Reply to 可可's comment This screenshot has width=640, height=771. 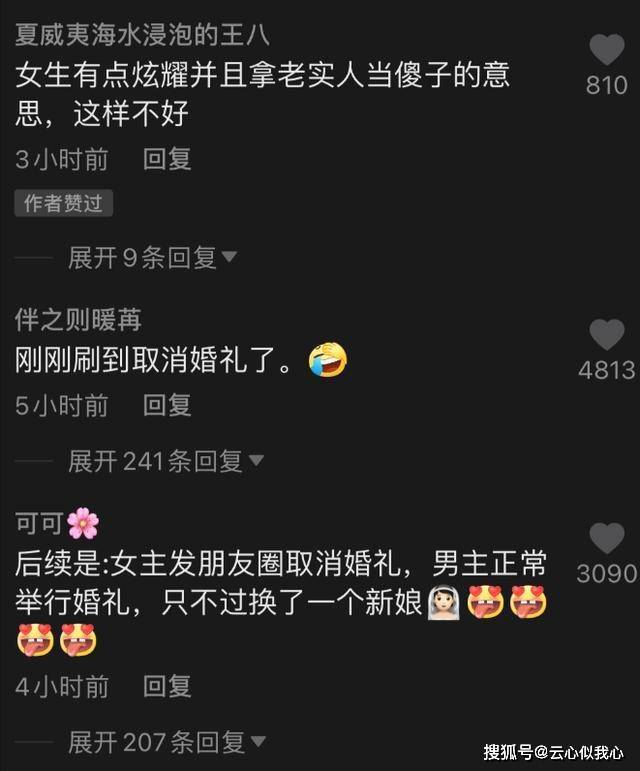coord(167,686)
